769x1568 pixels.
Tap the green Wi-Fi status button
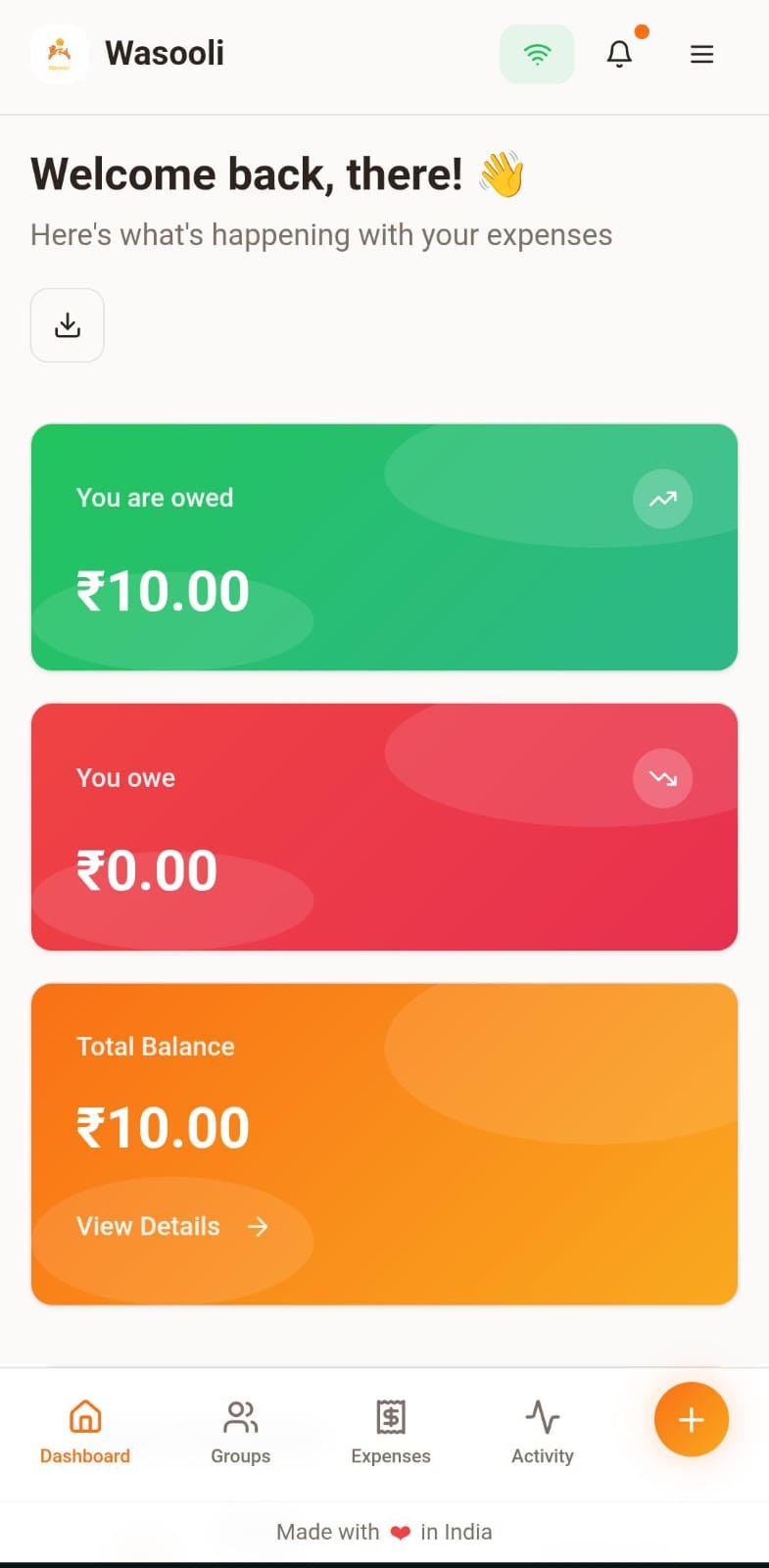[537, 54]
